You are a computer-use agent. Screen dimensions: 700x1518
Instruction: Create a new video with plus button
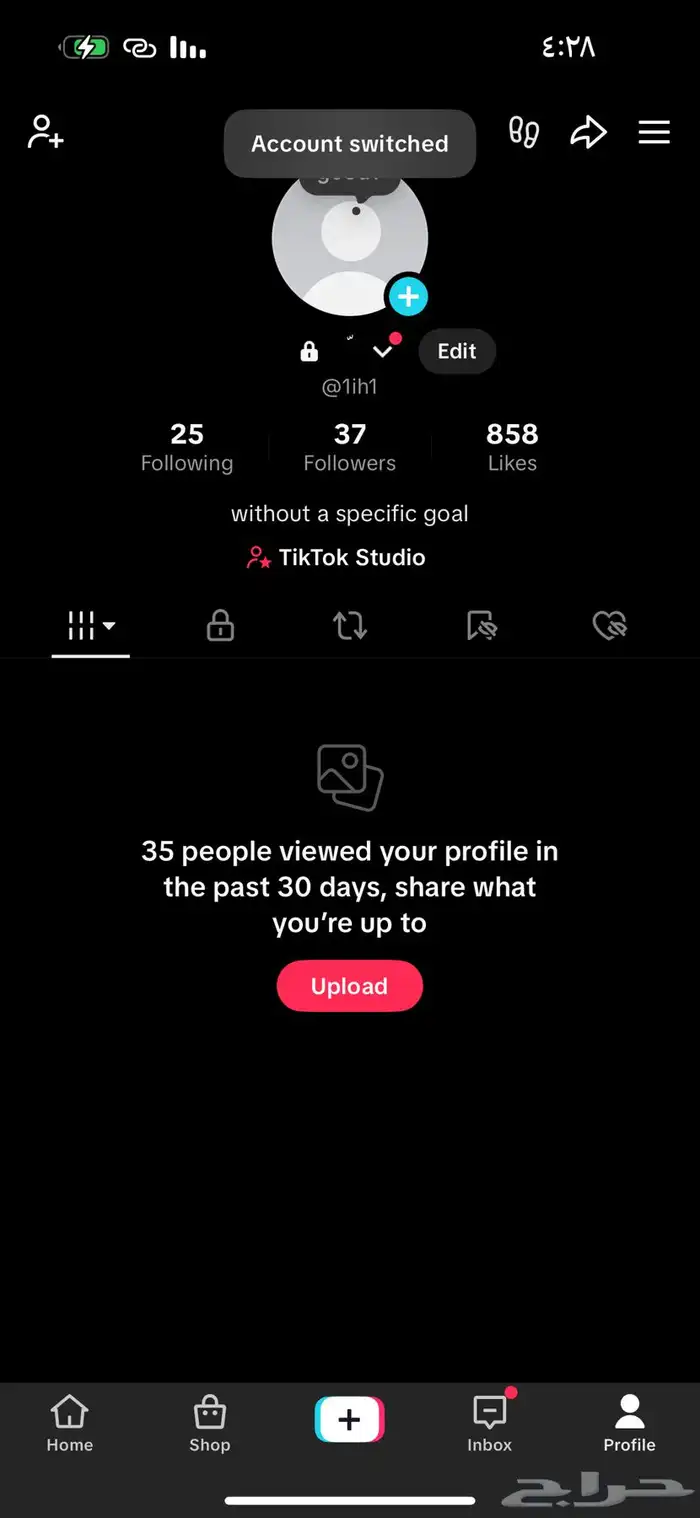click(350, 1419)
